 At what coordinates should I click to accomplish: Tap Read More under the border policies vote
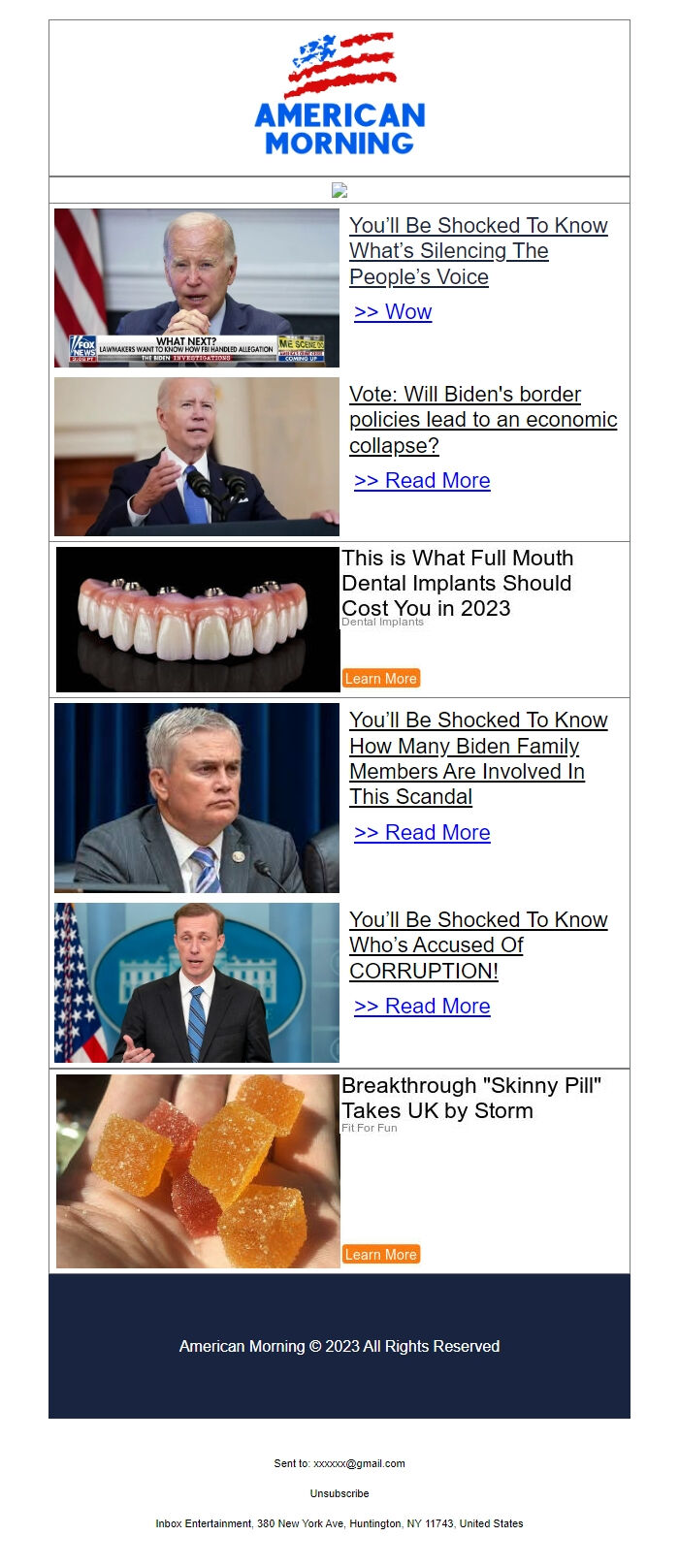(x=422, y=481)
